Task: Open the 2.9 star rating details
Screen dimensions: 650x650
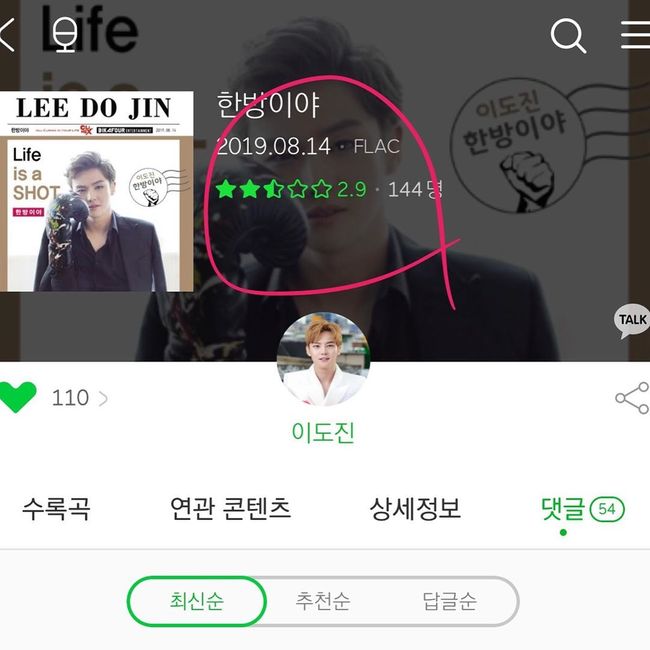Action: click(x=290, y=189)
